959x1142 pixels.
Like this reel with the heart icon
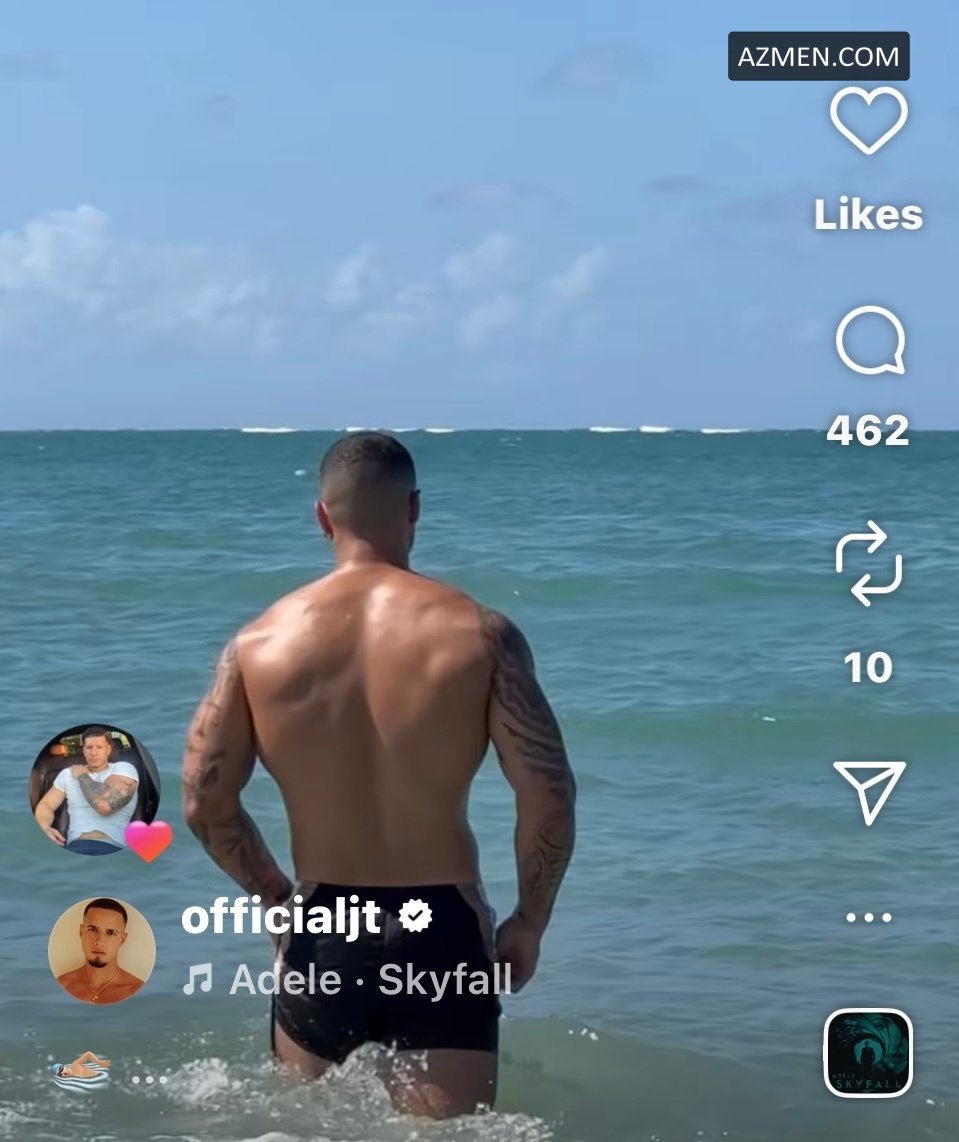868,120
